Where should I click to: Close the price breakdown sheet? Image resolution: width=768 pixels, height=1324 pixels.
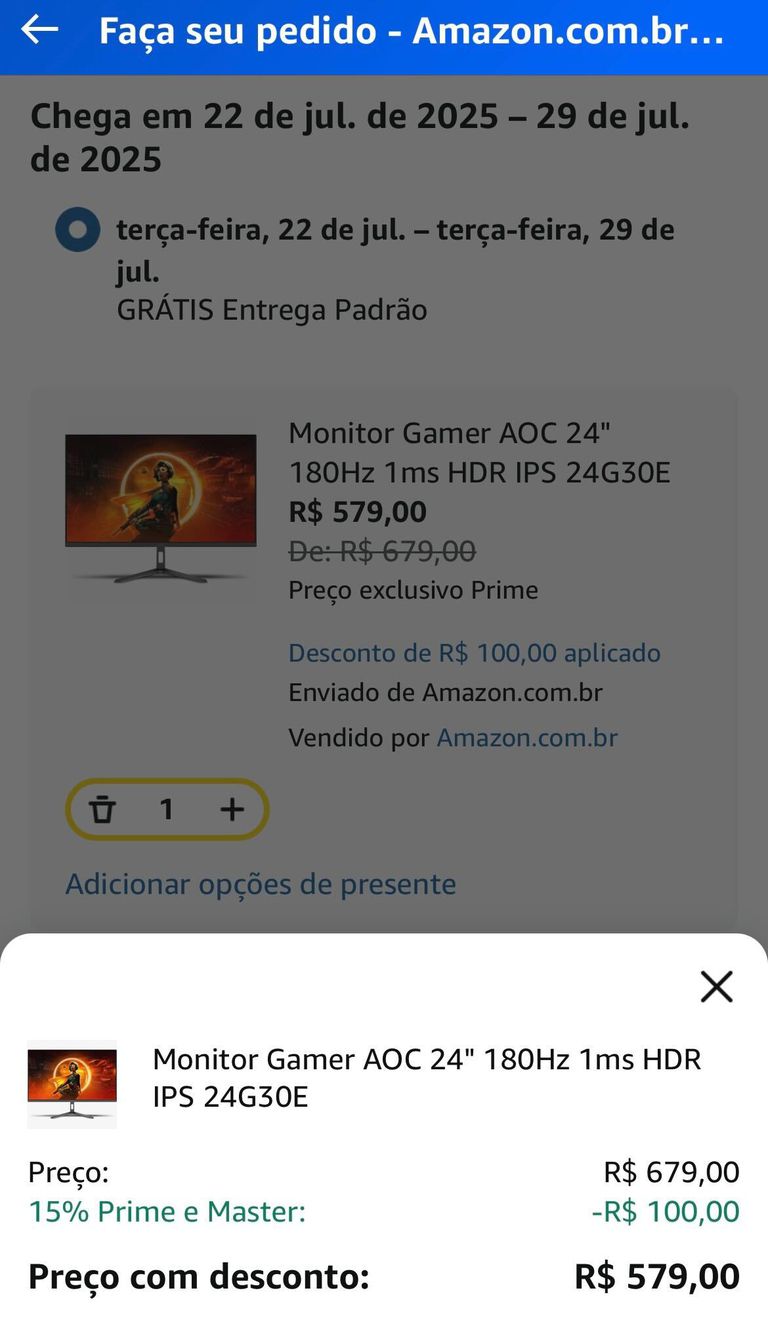(x=716, y=986)
